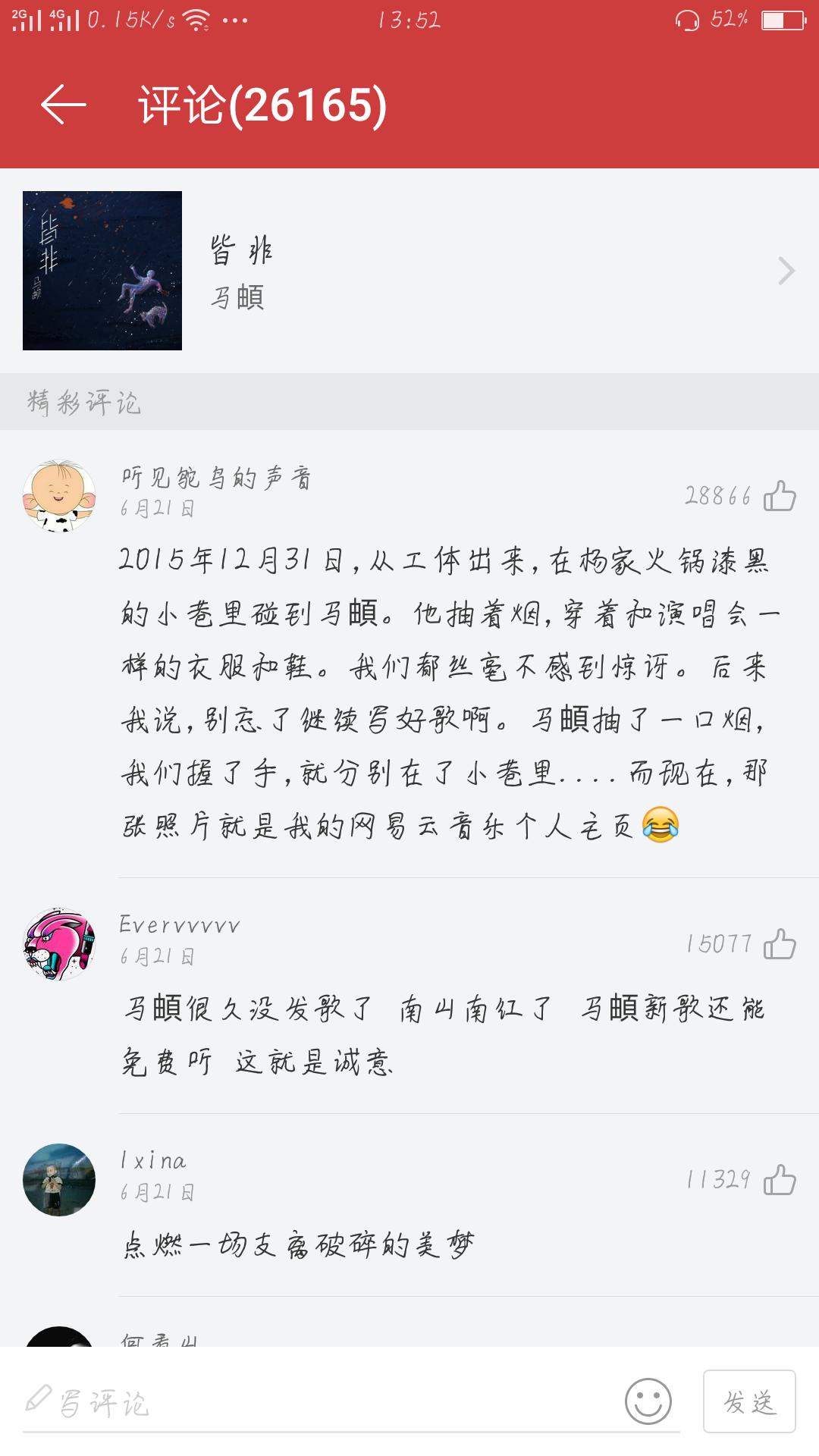
Task: Expand the 皆非 song details chevron
Action: [x=785, y=273]
